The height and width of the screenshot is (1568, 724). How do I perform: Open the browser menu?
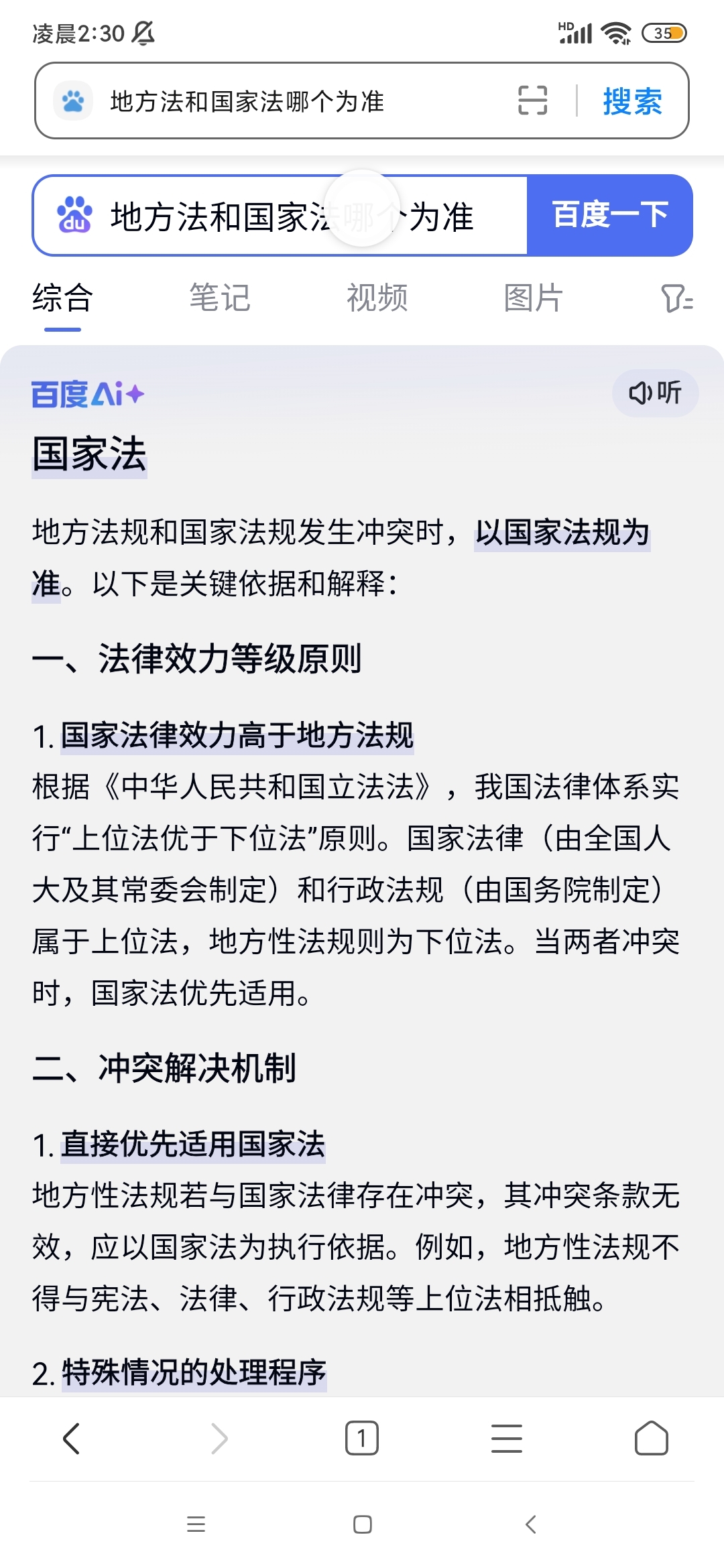[x=507, y=1438]
